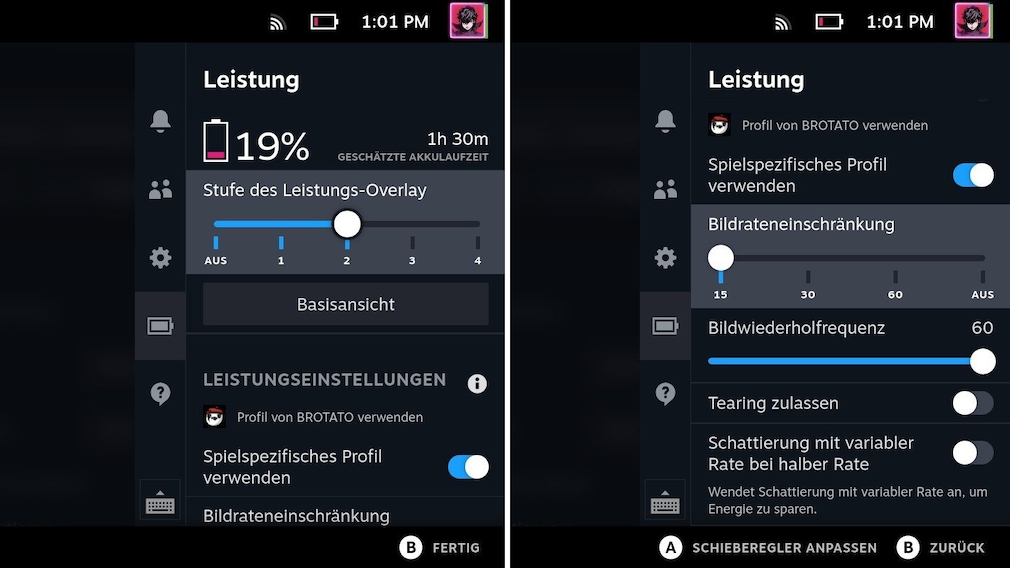Tap the Bildwiederholfrequenz slider track
The image size is (1010, 568).
tap(845, 361)
